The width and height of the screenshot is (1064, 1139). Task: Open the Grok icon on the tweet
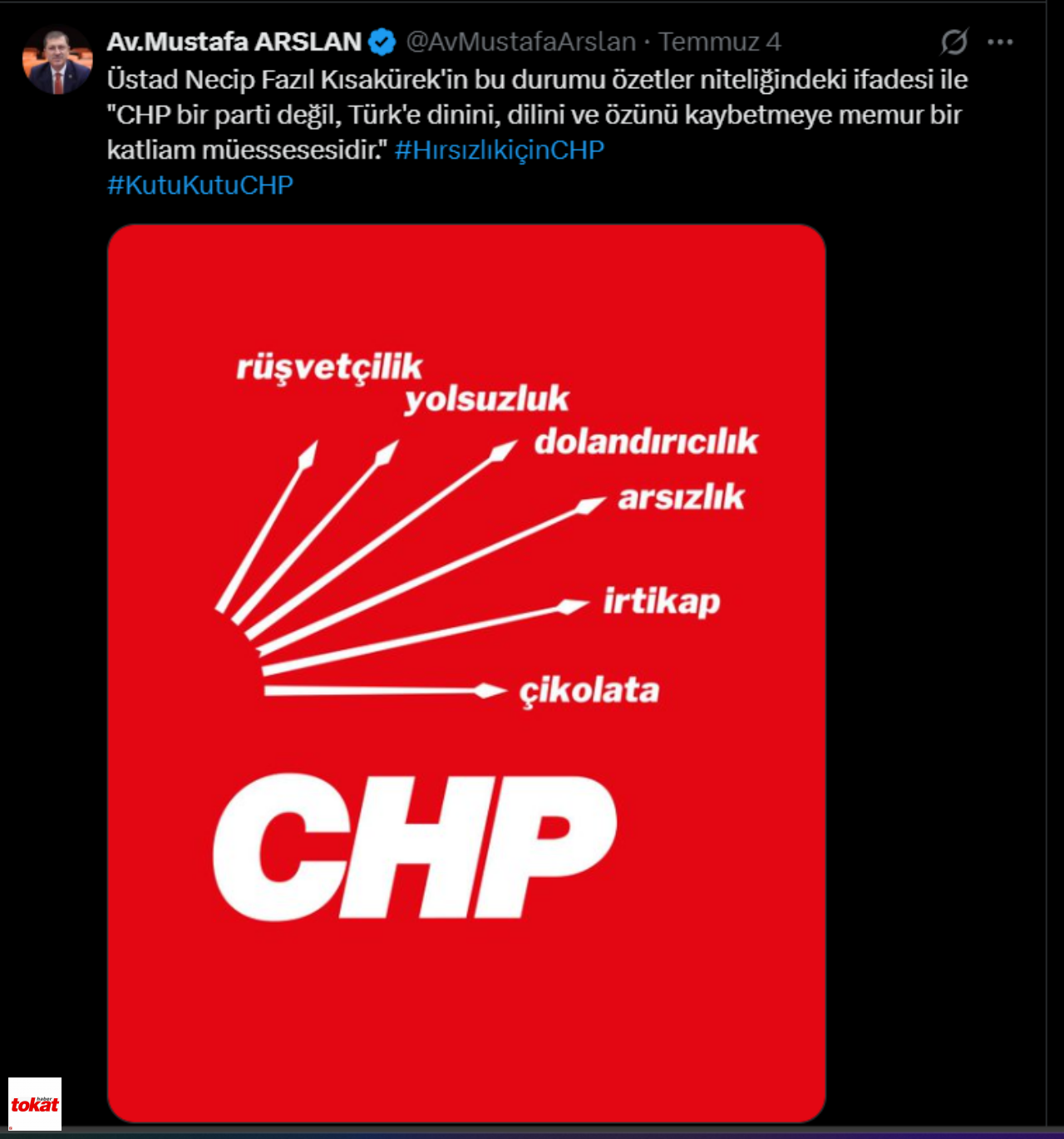[x=953, y=42]
